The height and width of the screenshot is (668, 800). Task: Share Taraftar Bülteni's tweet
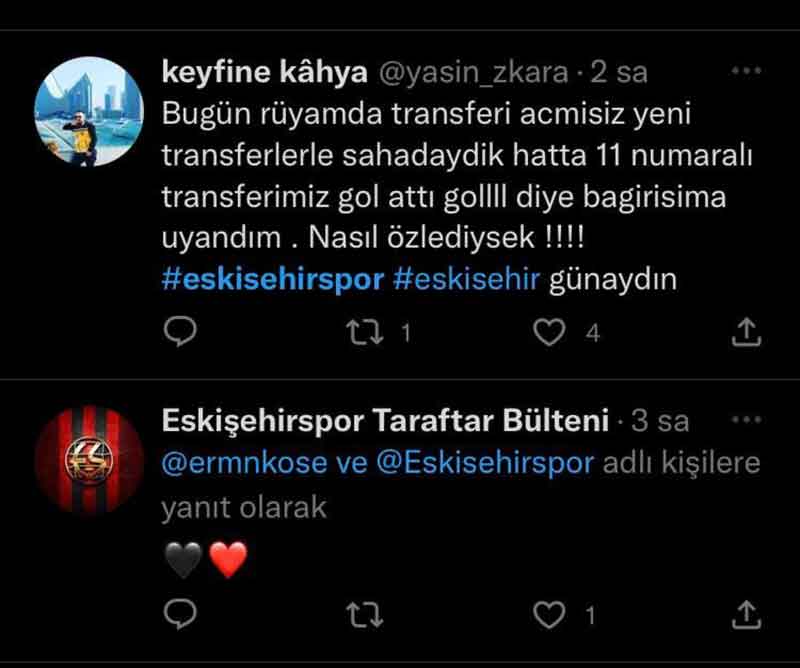click(747, 615)
